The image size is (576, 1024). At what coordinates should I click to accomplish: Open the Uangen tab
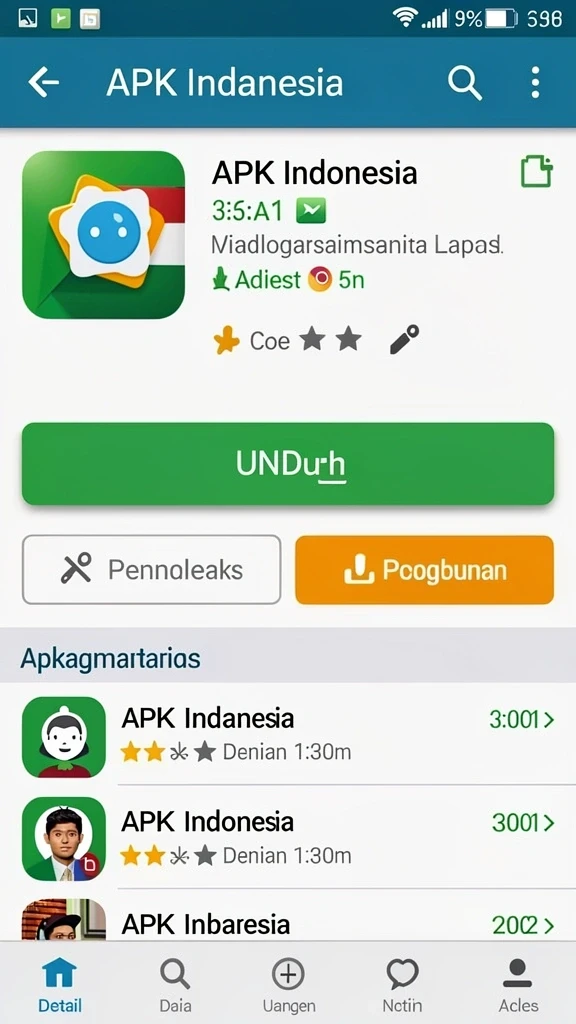[289, 984]
